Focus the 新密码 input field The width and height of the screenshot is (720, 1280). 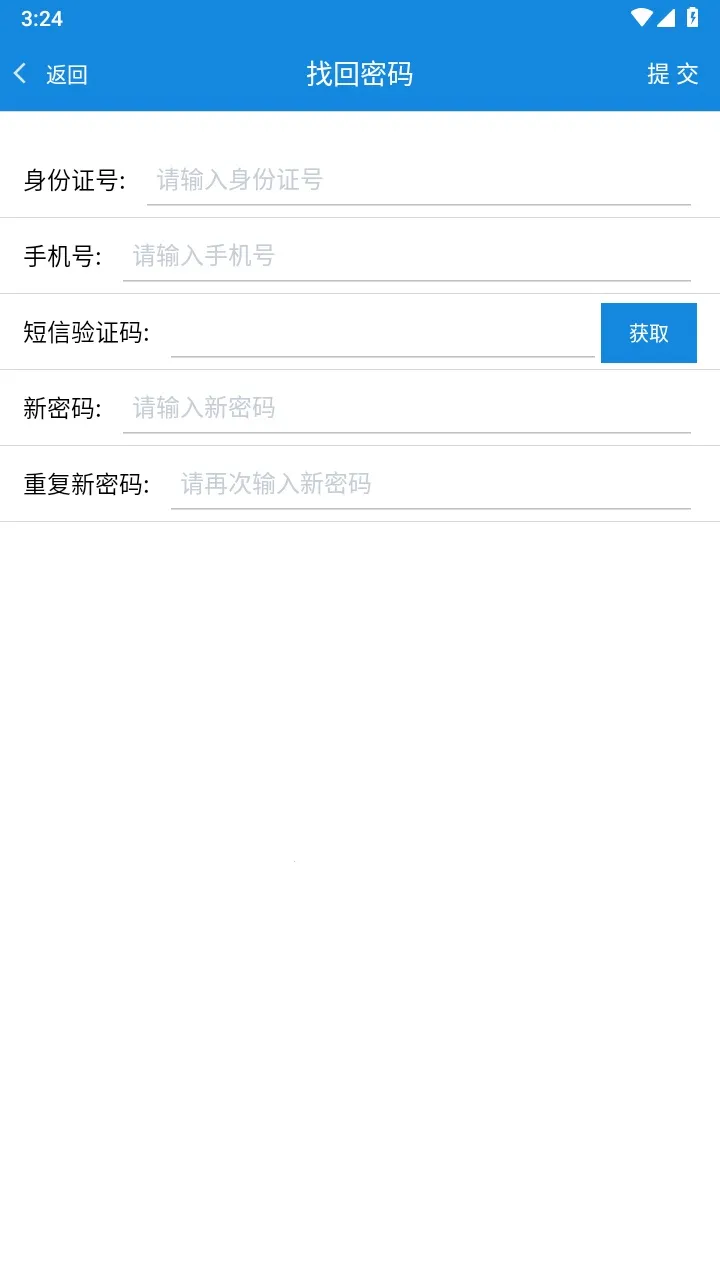pos(406,409)
